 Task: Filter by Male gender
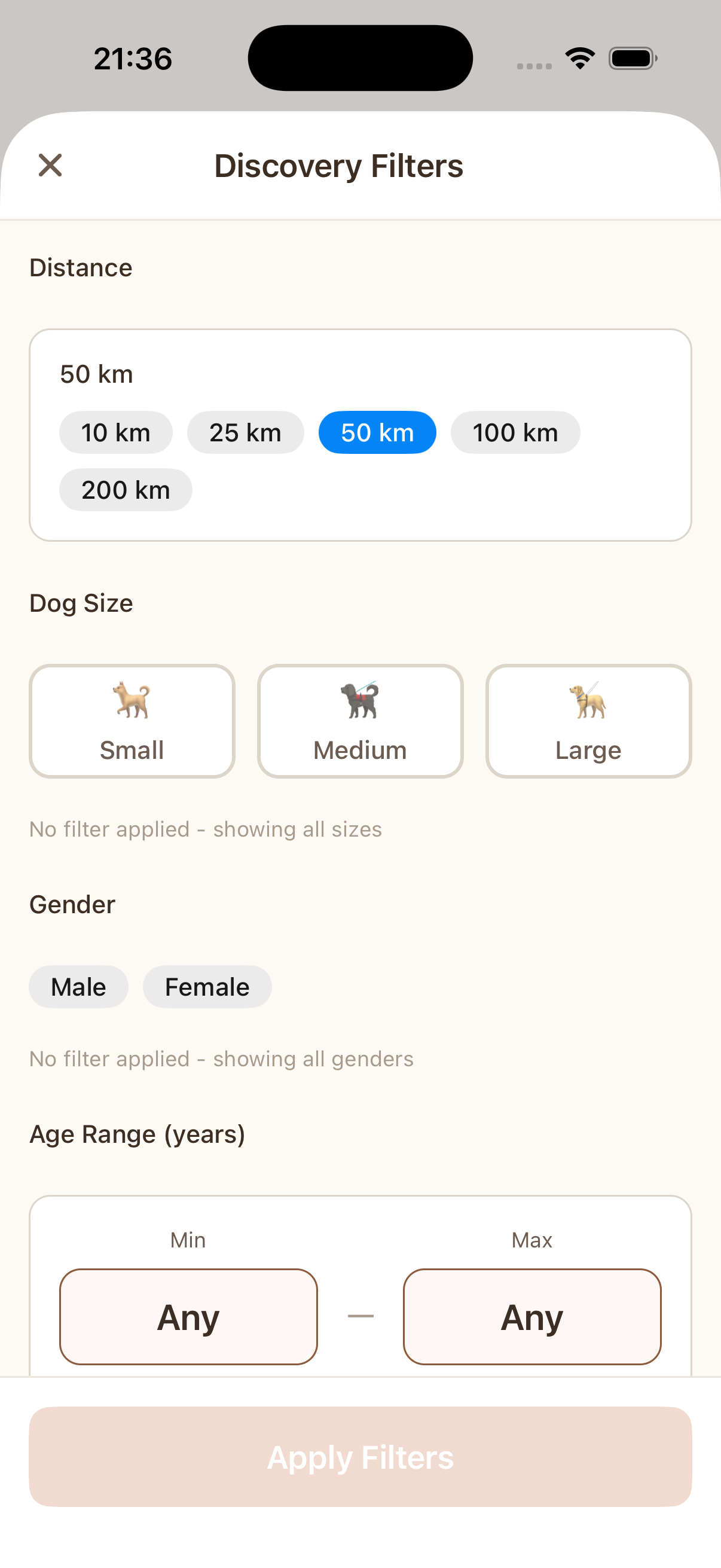78,987
